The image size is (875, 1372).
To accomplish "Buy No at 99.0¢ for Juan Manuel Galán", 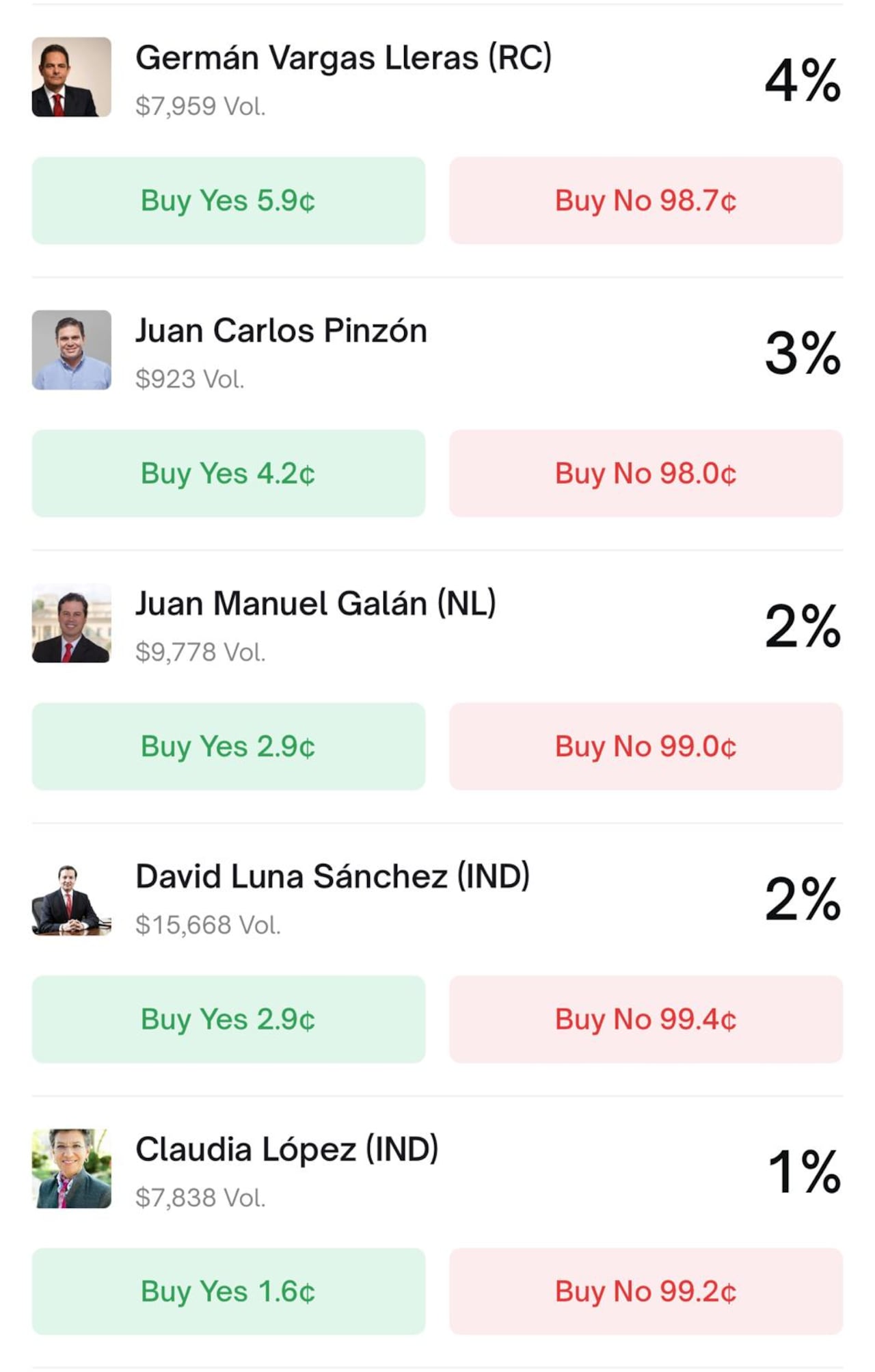I will (x=645, y=748).
